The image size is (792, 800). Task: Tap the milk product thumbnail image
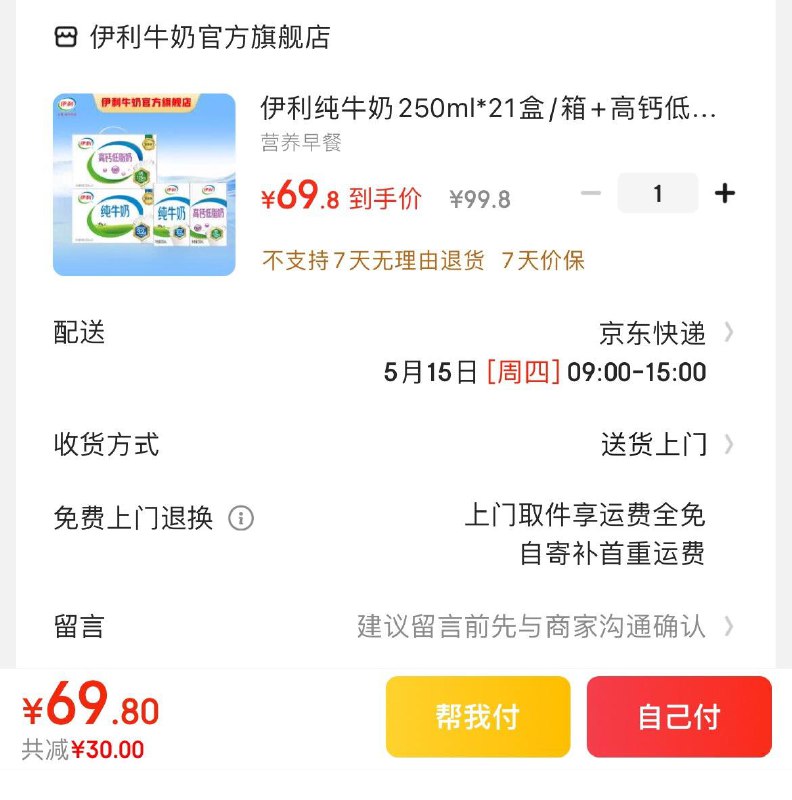click(x=143, y=177)
